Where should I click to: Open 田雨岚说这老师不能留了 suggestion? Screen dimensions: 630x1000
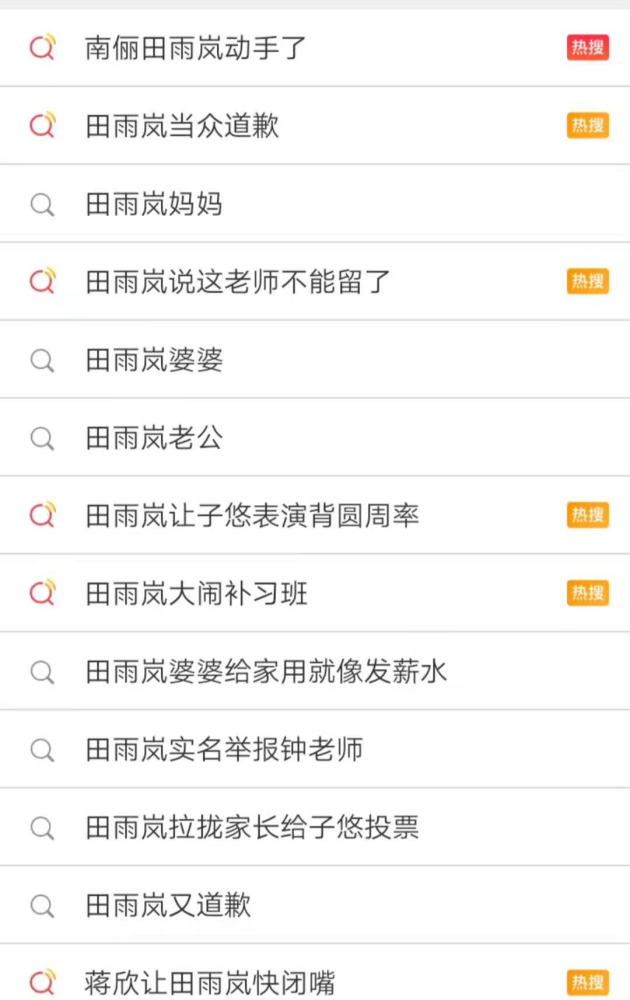tap(237, 282)
